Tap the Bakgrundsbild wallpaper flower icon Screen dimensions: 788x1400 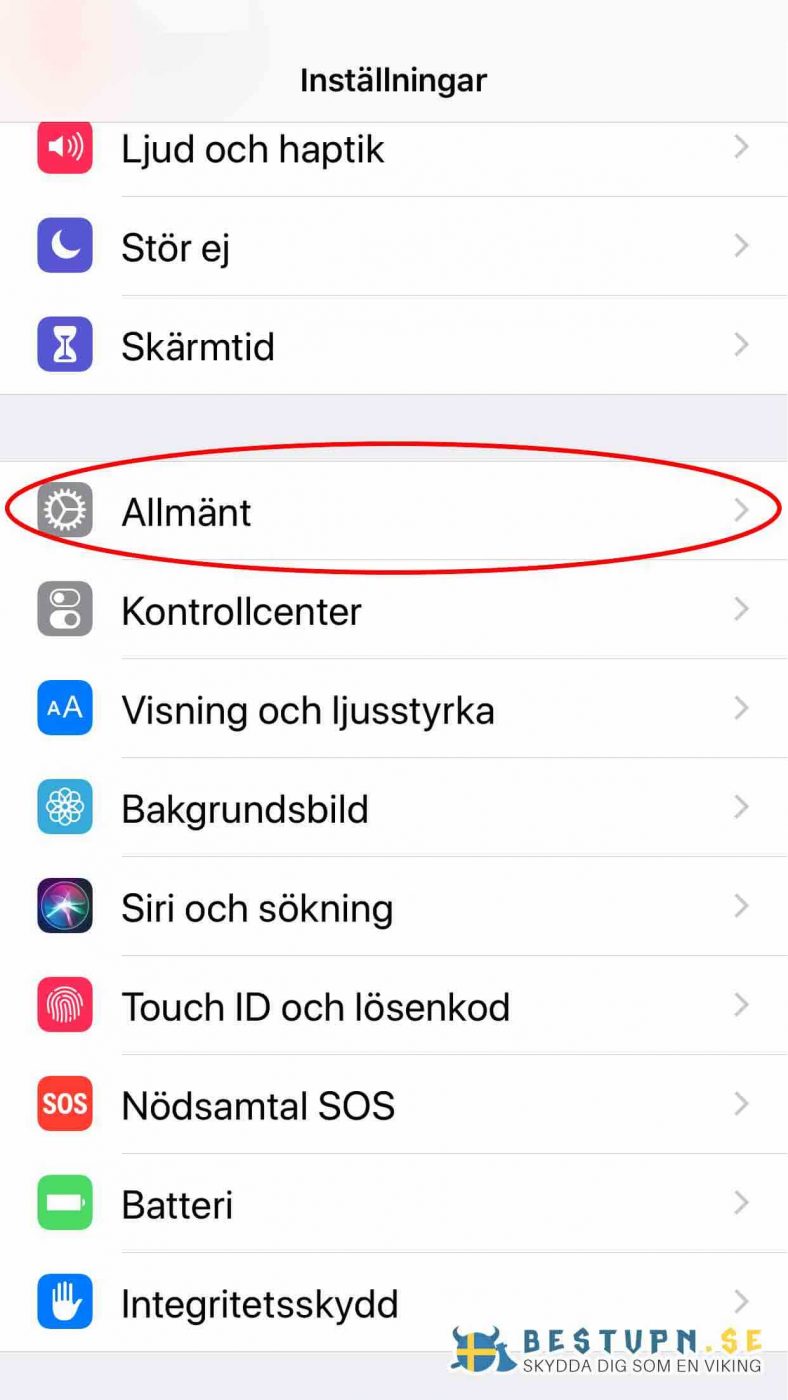pyautogui.click(x=64, y=807)
